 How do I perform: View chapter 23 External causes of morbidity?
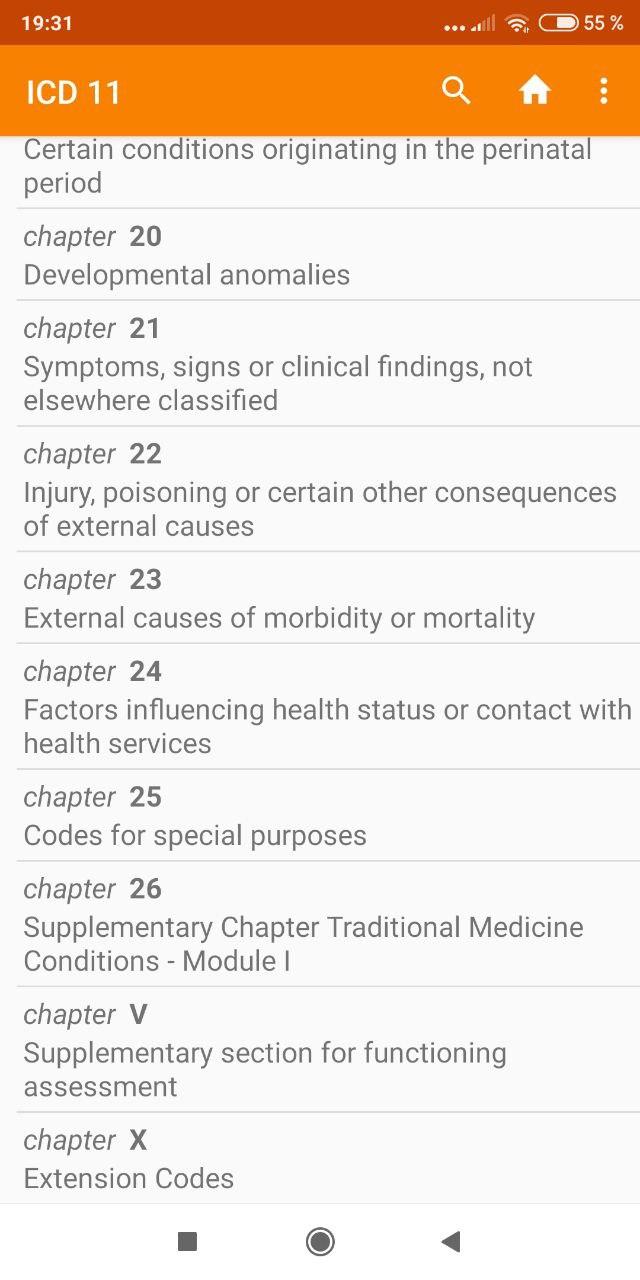[320, 598]
